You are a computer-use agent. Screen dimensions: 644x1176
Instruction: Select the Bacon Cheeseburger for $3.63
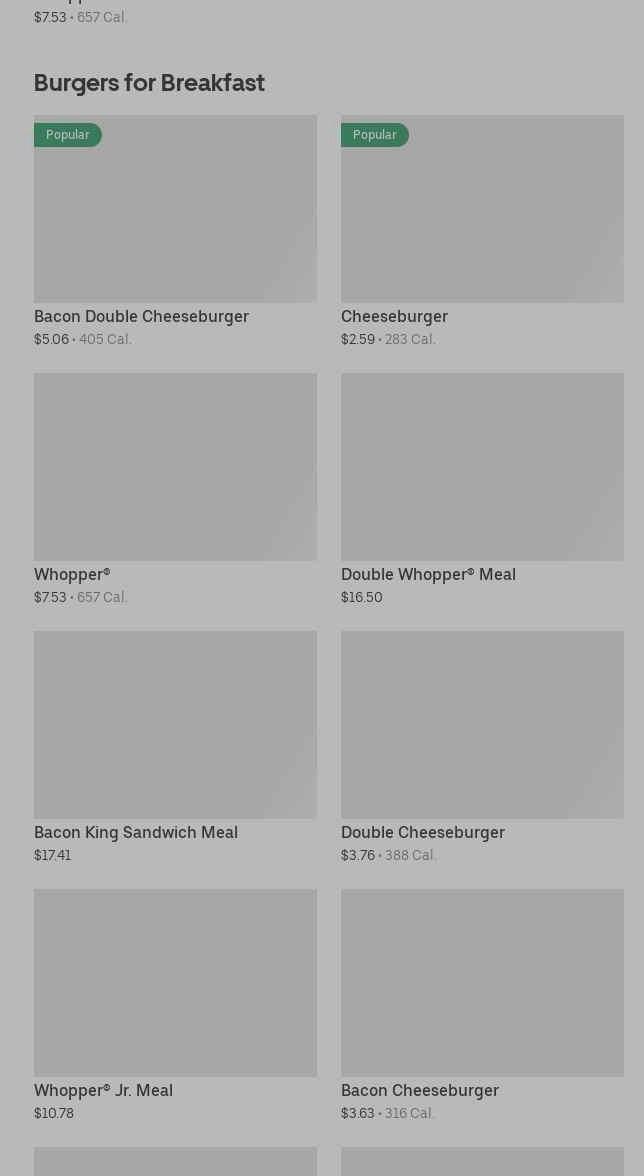click(x=482, y=1005)
